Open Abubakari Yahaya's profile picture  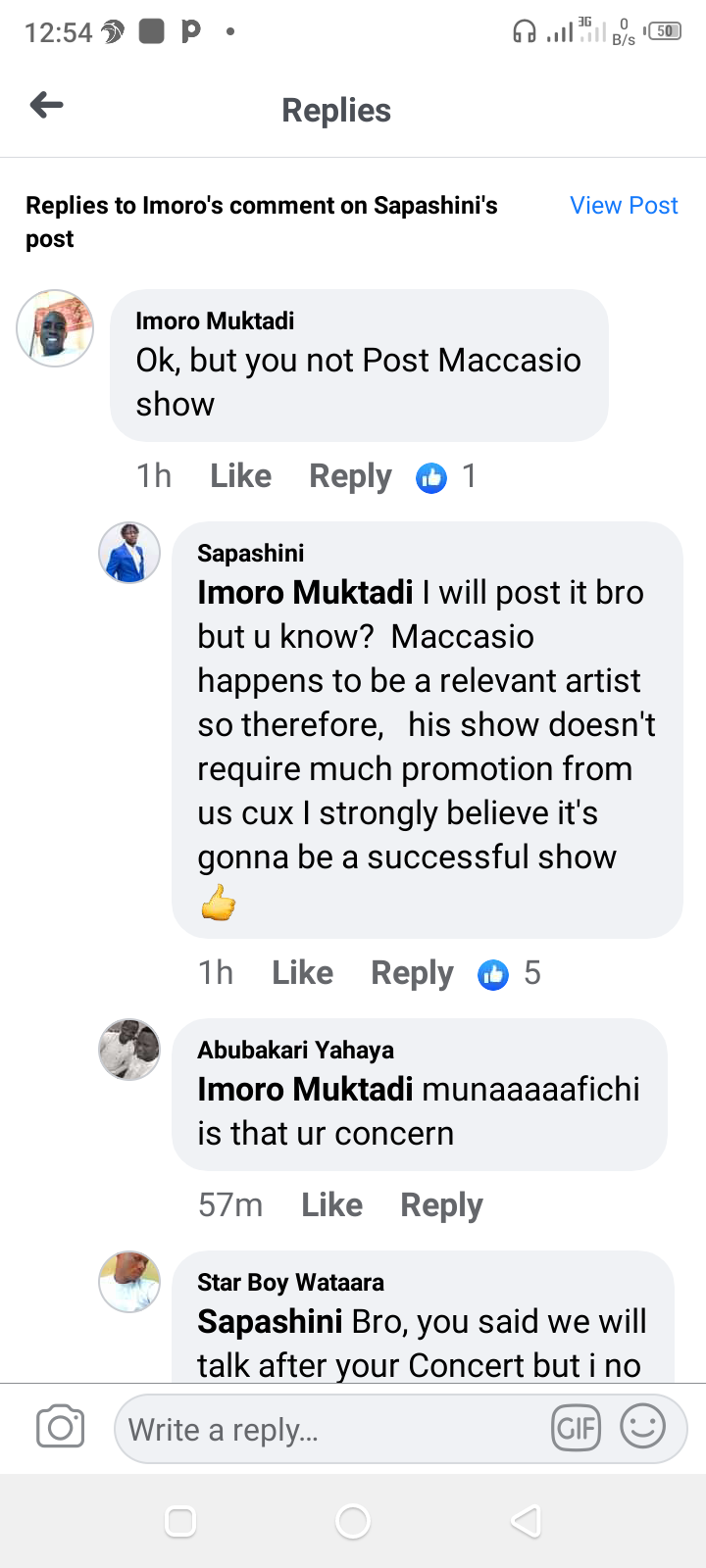pyautogui.click(x=129, y=1050)
